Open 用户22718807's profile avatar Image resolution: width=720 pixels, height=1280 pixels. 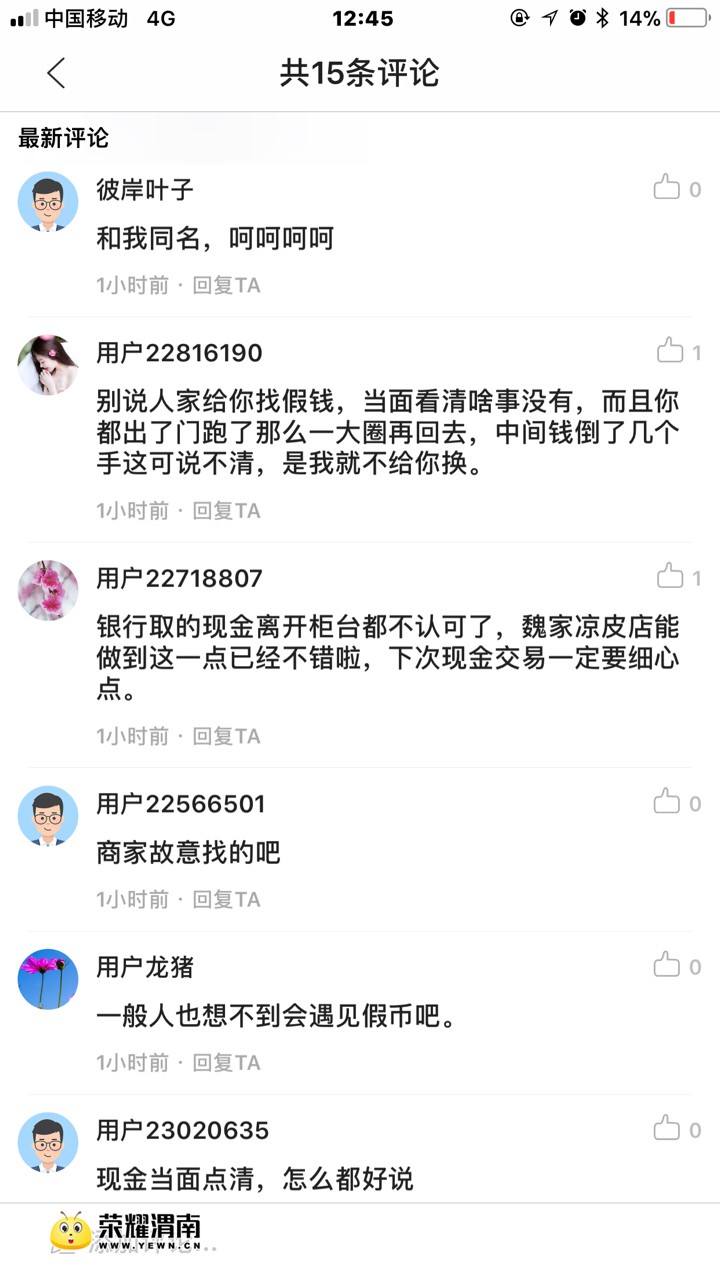pyautogui.click(x=48, y=590)
